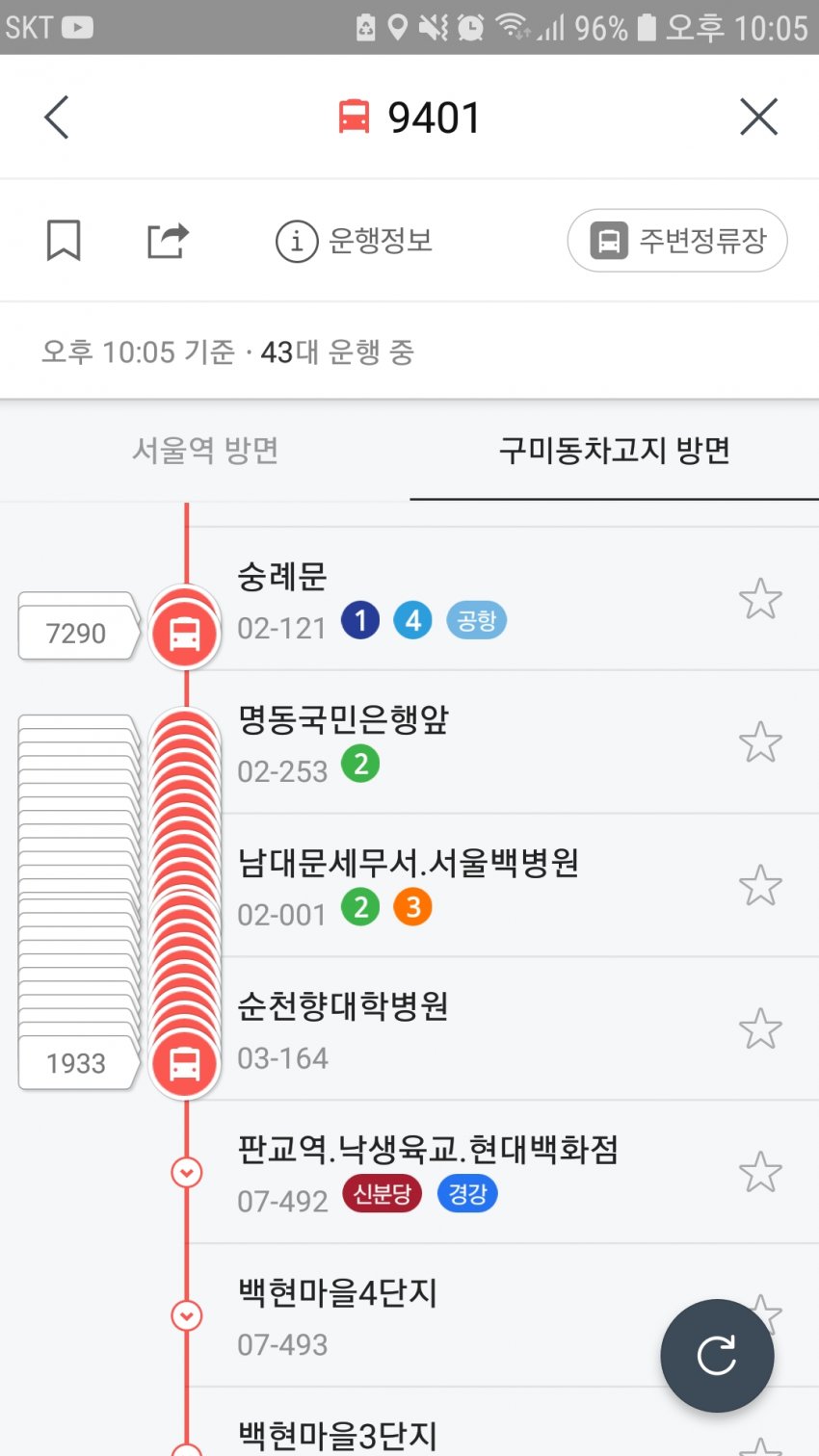The width and height of the screenshot is (819, 1456).
Task: Close the 9401 bus route screen
Action: (758, 117)
